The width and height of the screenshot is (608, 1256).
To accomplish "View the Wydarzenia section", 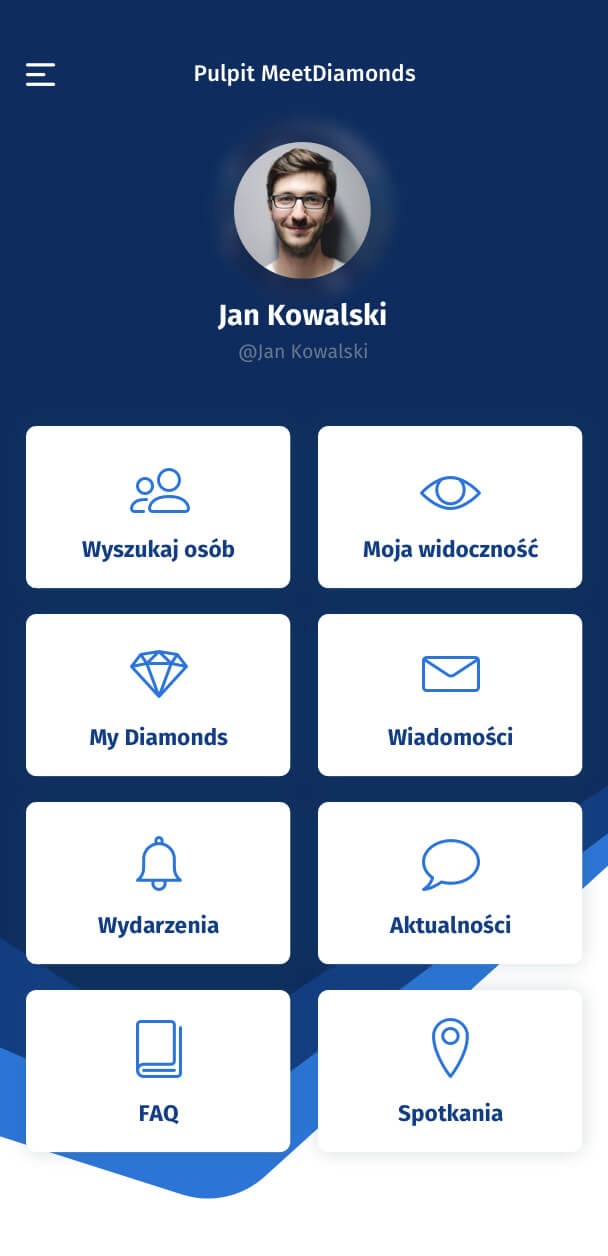I will click(158, 883).
